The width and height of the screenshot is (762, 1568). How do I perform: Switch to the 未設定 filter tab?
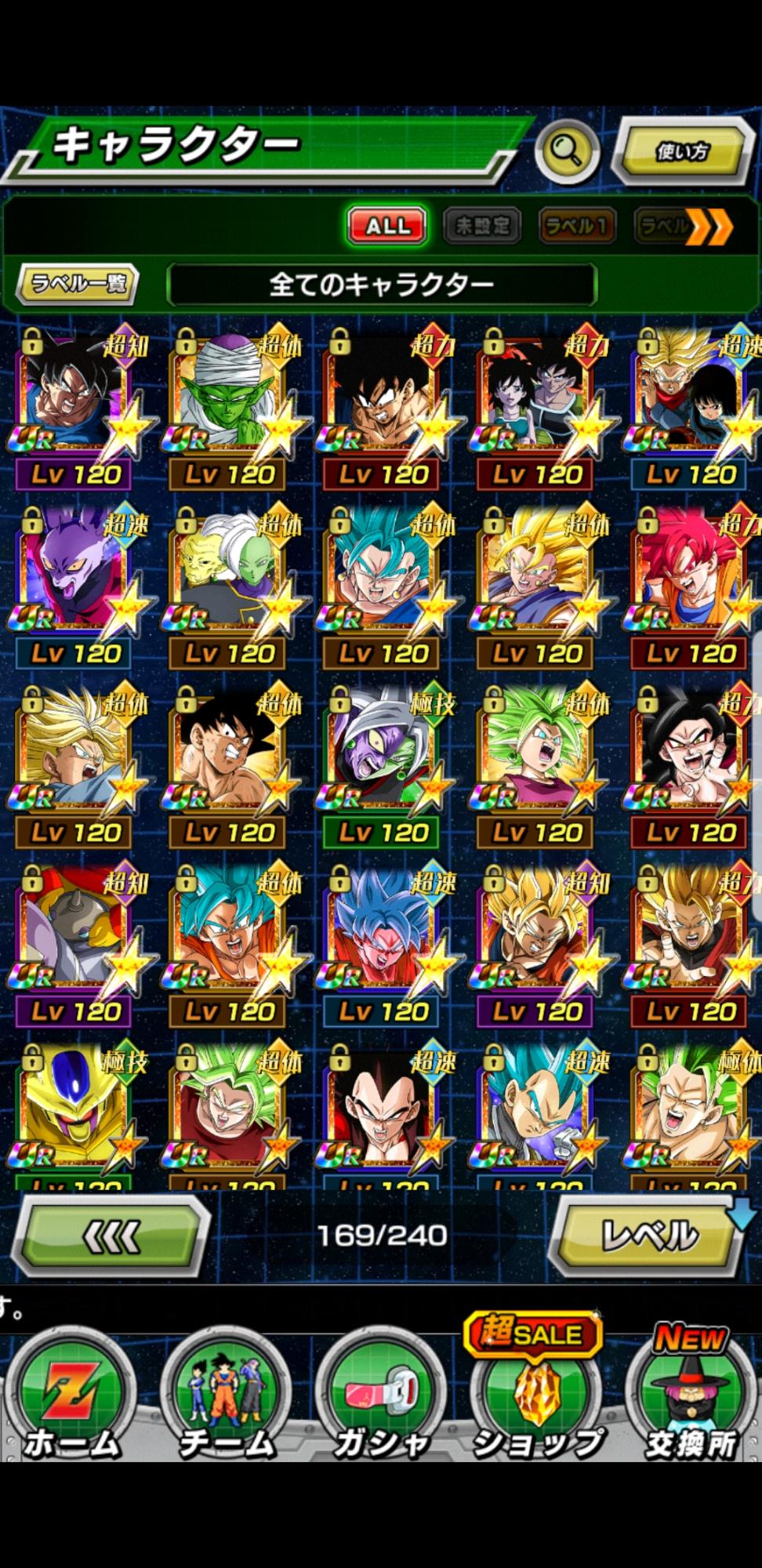click(x=483, y=227)
